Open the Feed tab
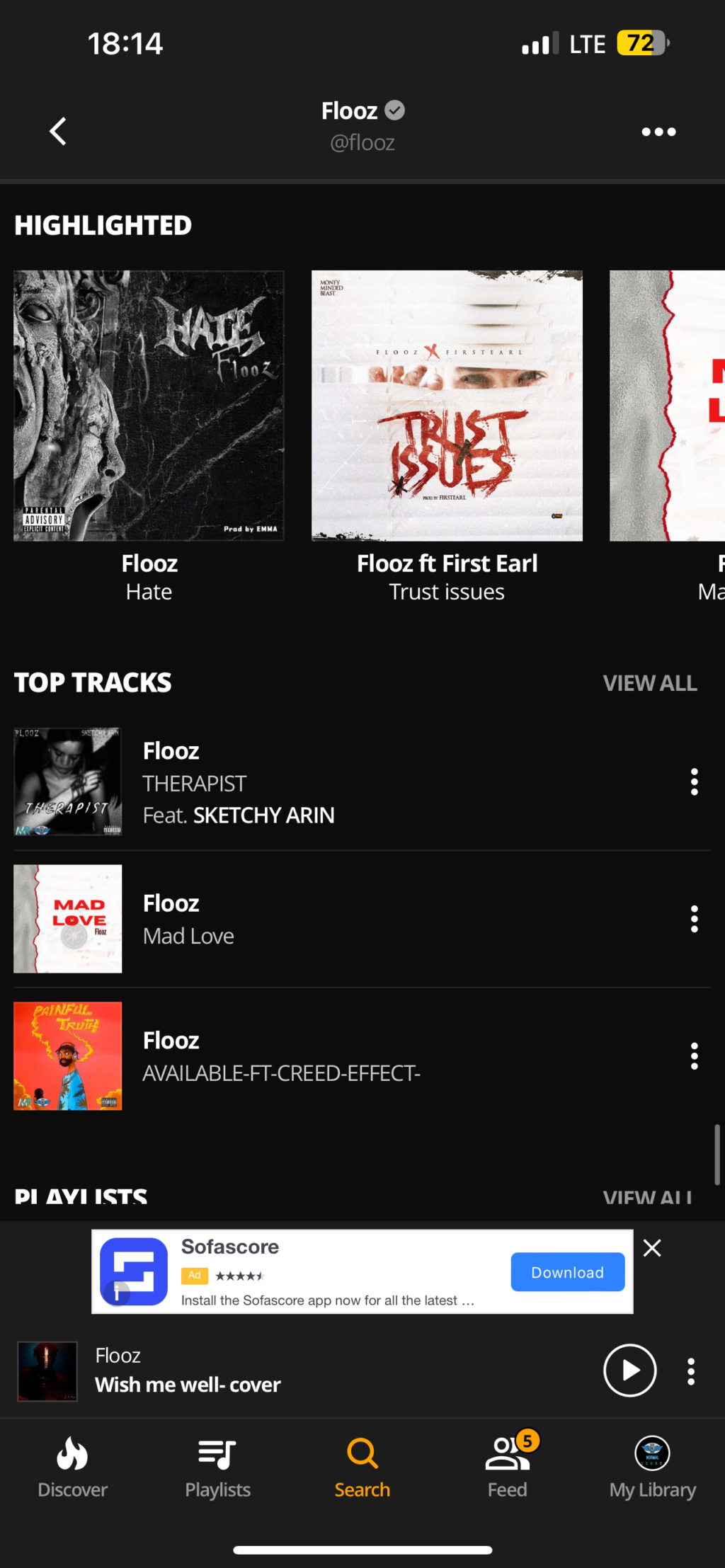The image size is (725, 1568). (508, 1467)
